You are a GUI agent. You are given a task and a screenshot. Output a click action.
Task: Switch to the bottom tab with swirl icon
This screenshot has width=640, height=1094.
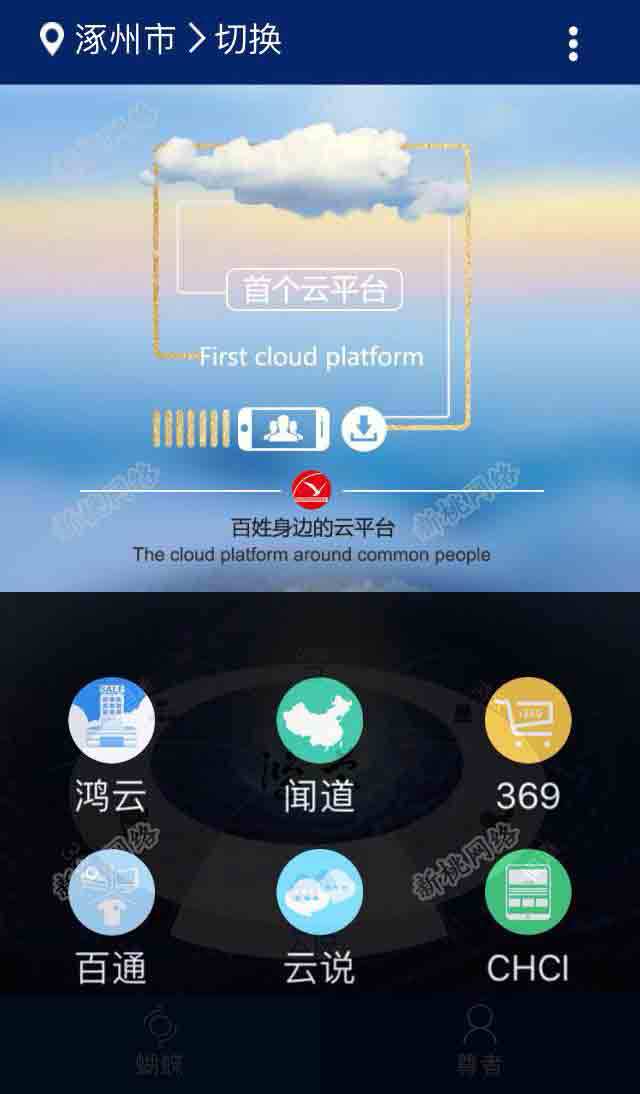(x=159, y=1044)
